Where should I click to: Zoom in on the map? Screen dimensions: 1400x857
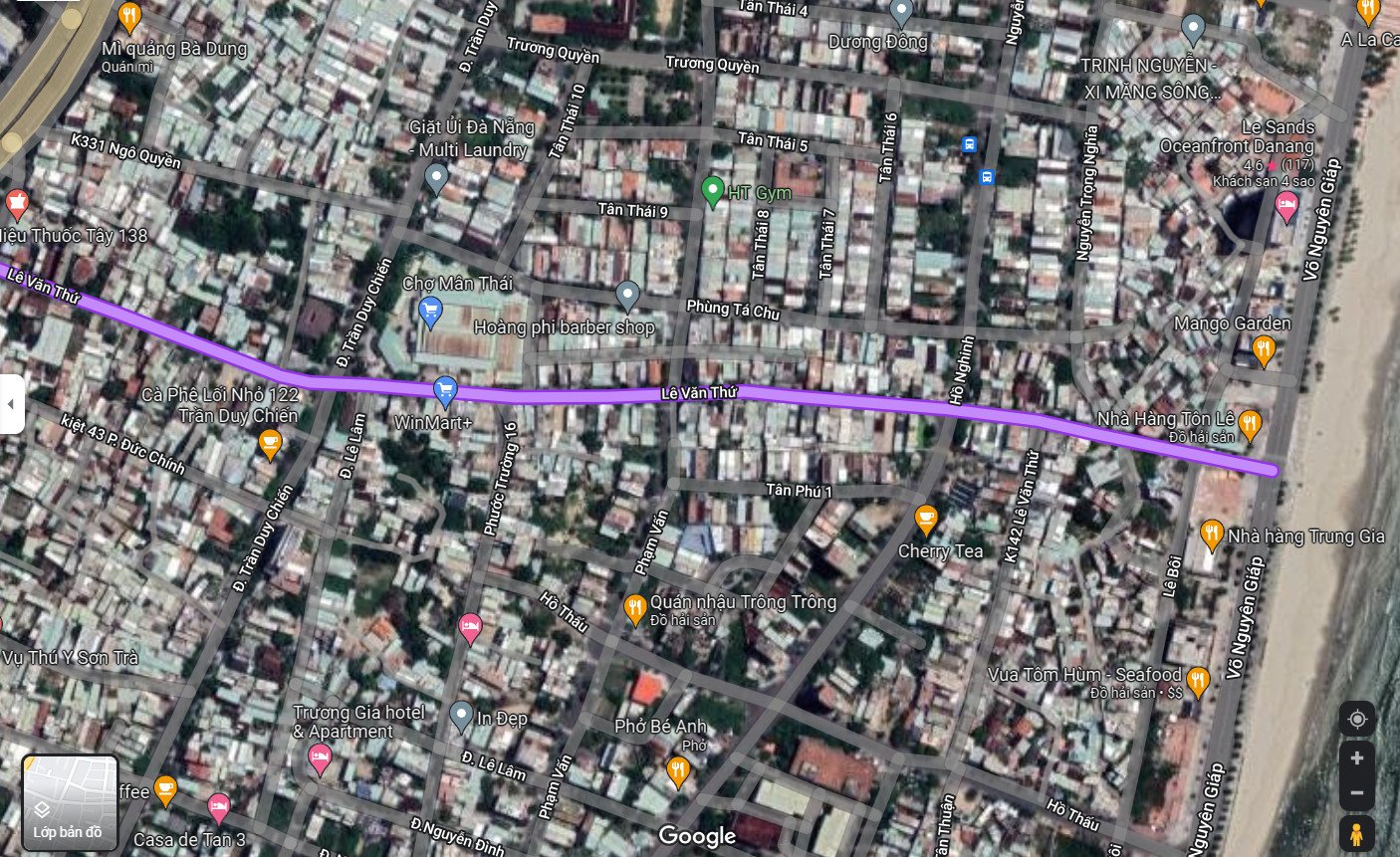tap(1356, 758)
